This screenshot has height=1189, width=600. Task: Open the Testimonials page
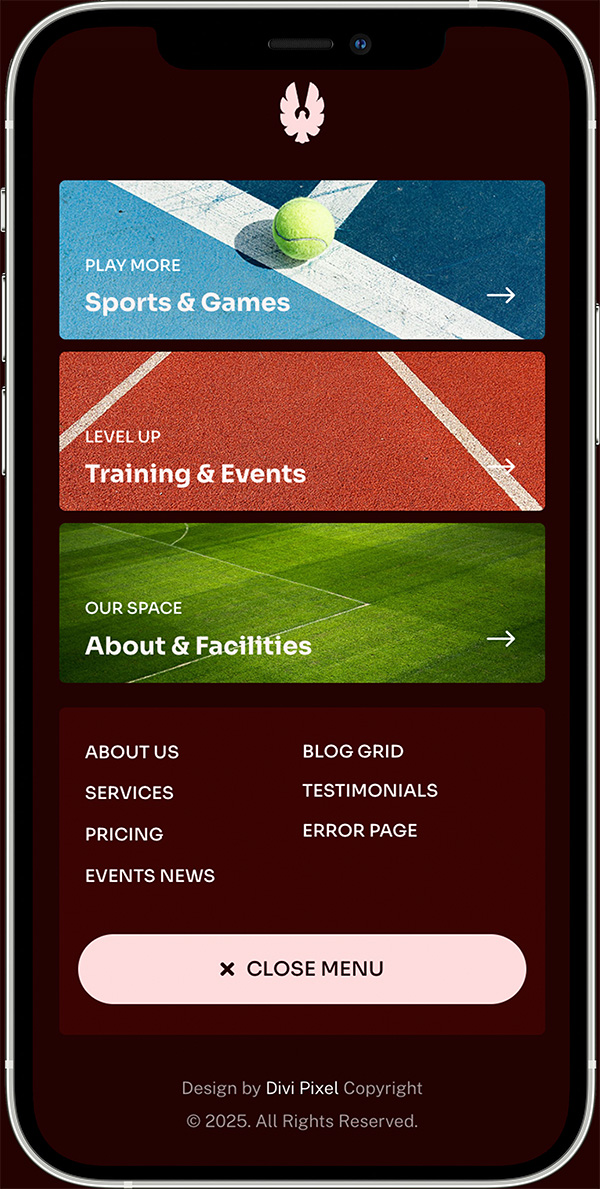(x=370, y=790)
